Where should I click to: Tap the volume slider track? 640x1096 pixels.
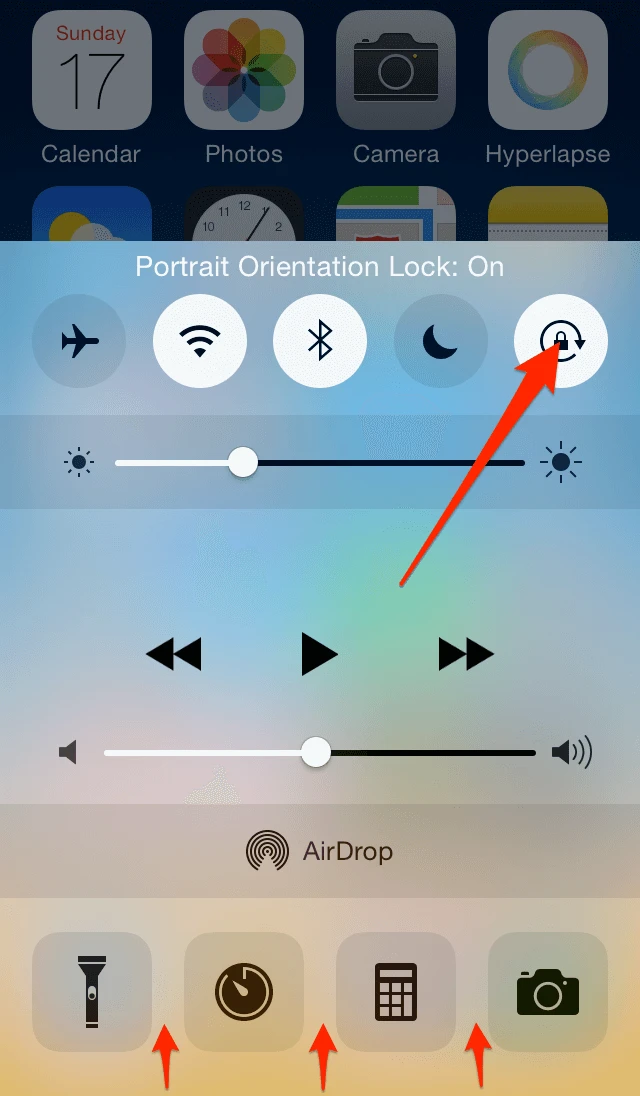320,753
